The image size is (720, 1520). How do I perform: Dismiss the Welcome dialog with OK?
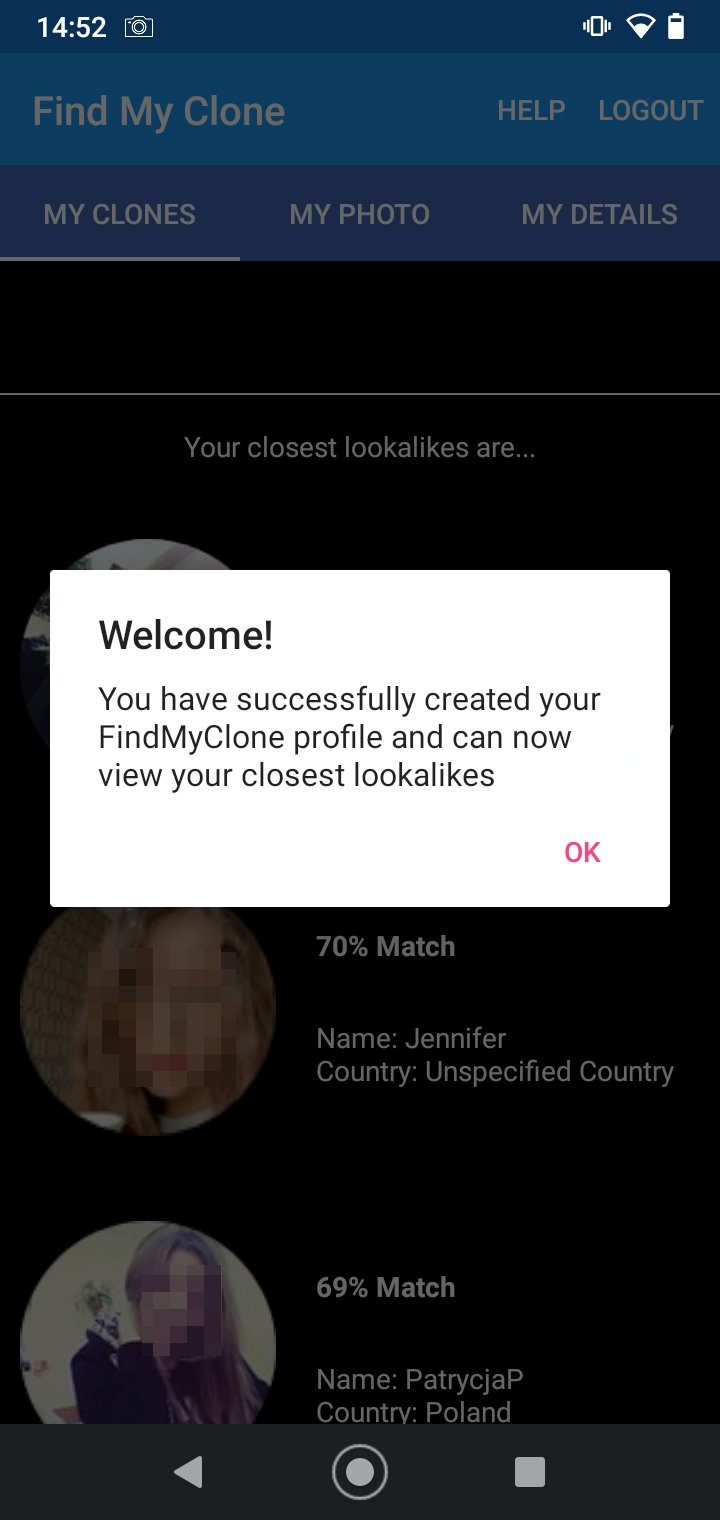point(582,852)
